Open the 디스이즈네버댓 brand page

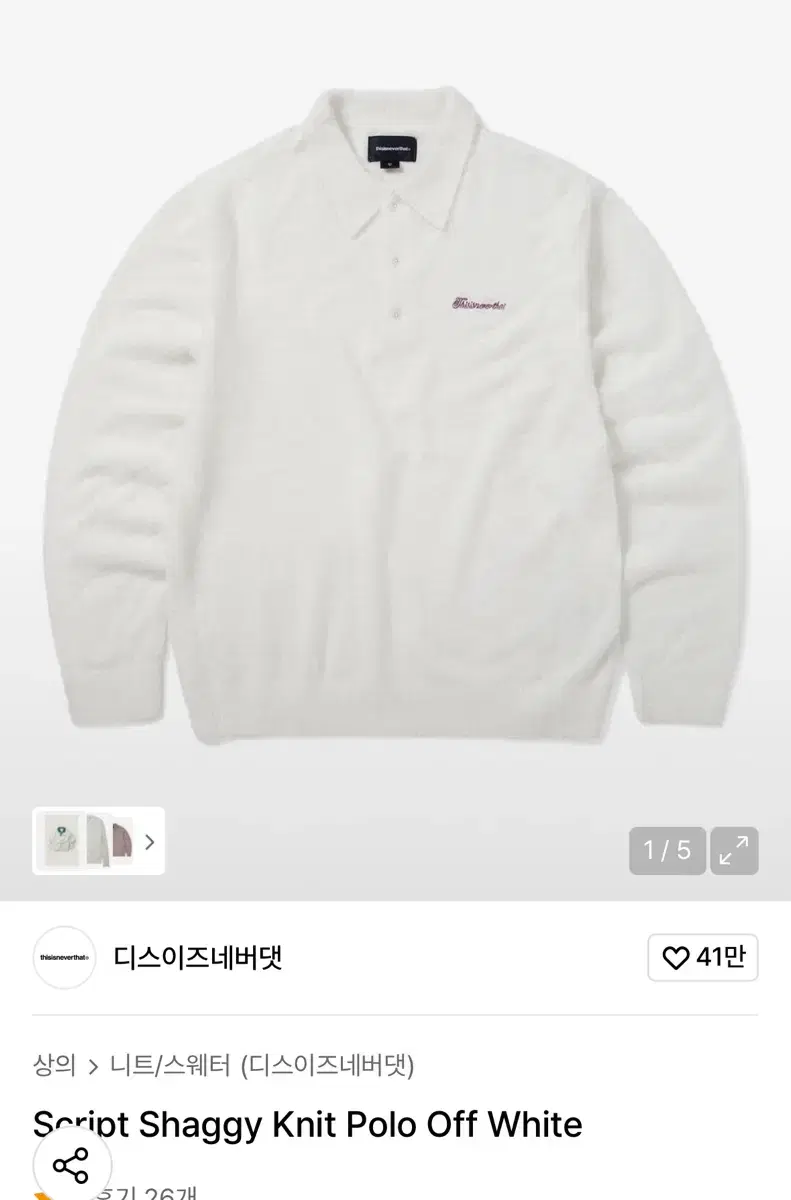[x=198, y=957]
